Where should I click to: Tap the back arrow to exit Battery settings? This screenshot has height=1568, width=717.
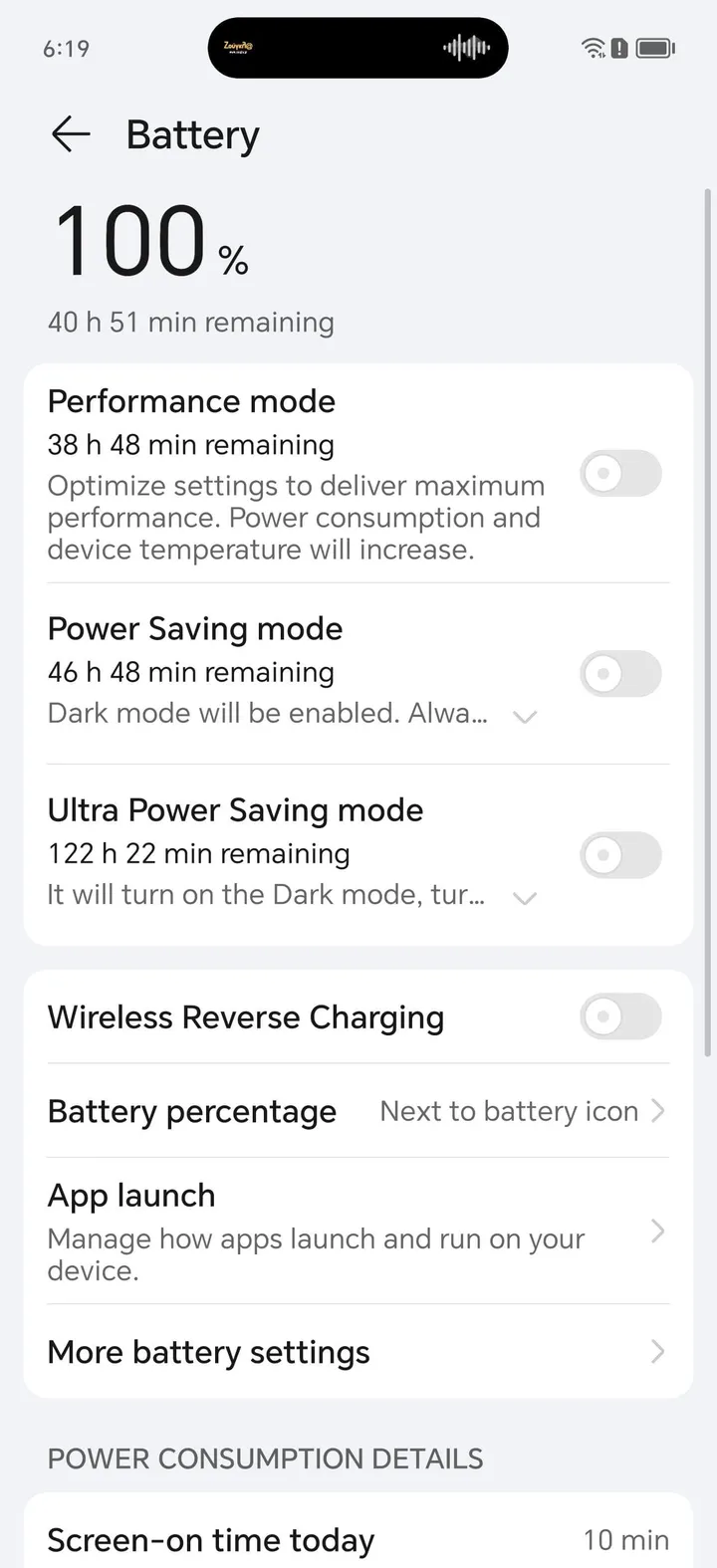click(x=70, y=134)
